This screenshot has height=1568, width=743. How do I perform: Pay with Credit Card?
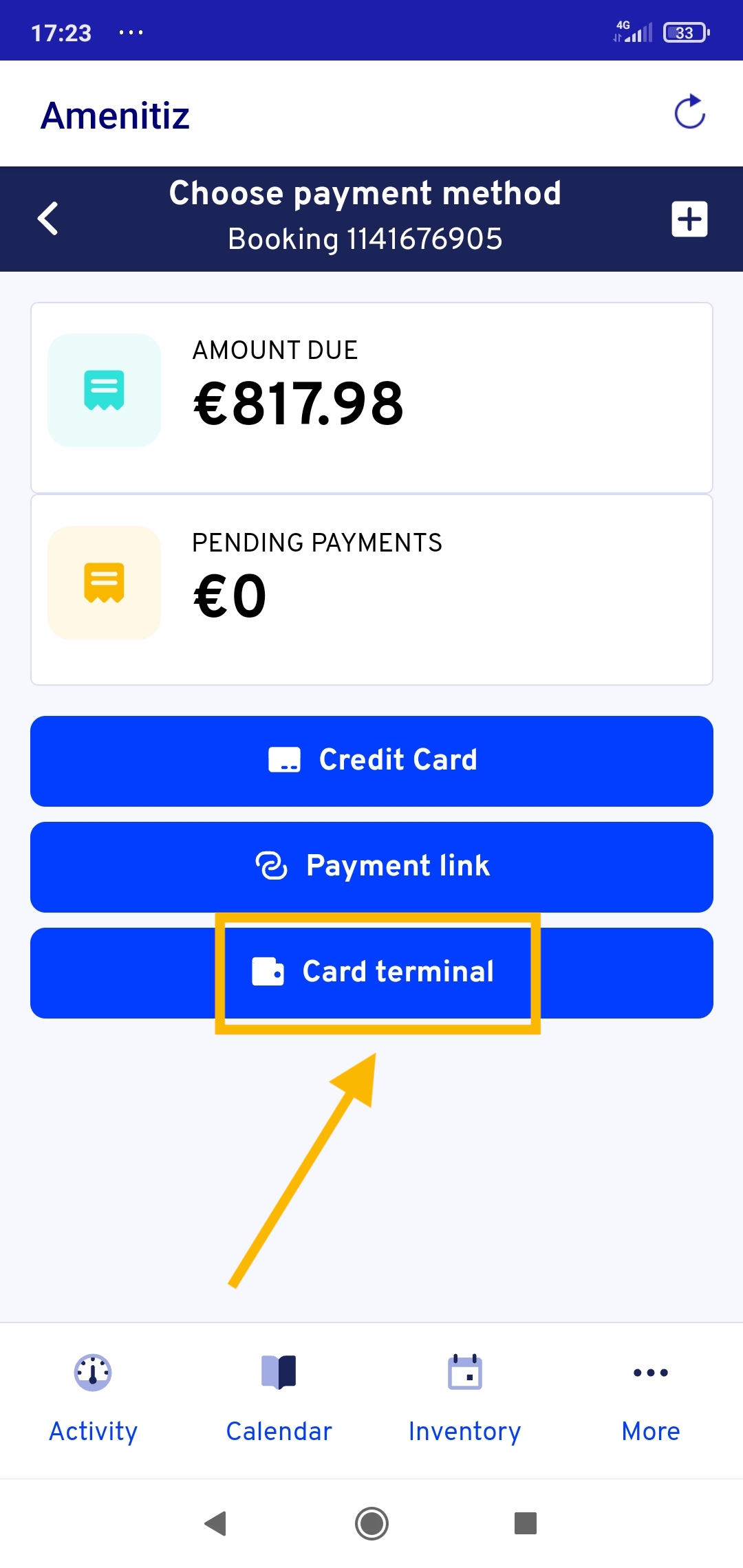(x=371, y=761)
